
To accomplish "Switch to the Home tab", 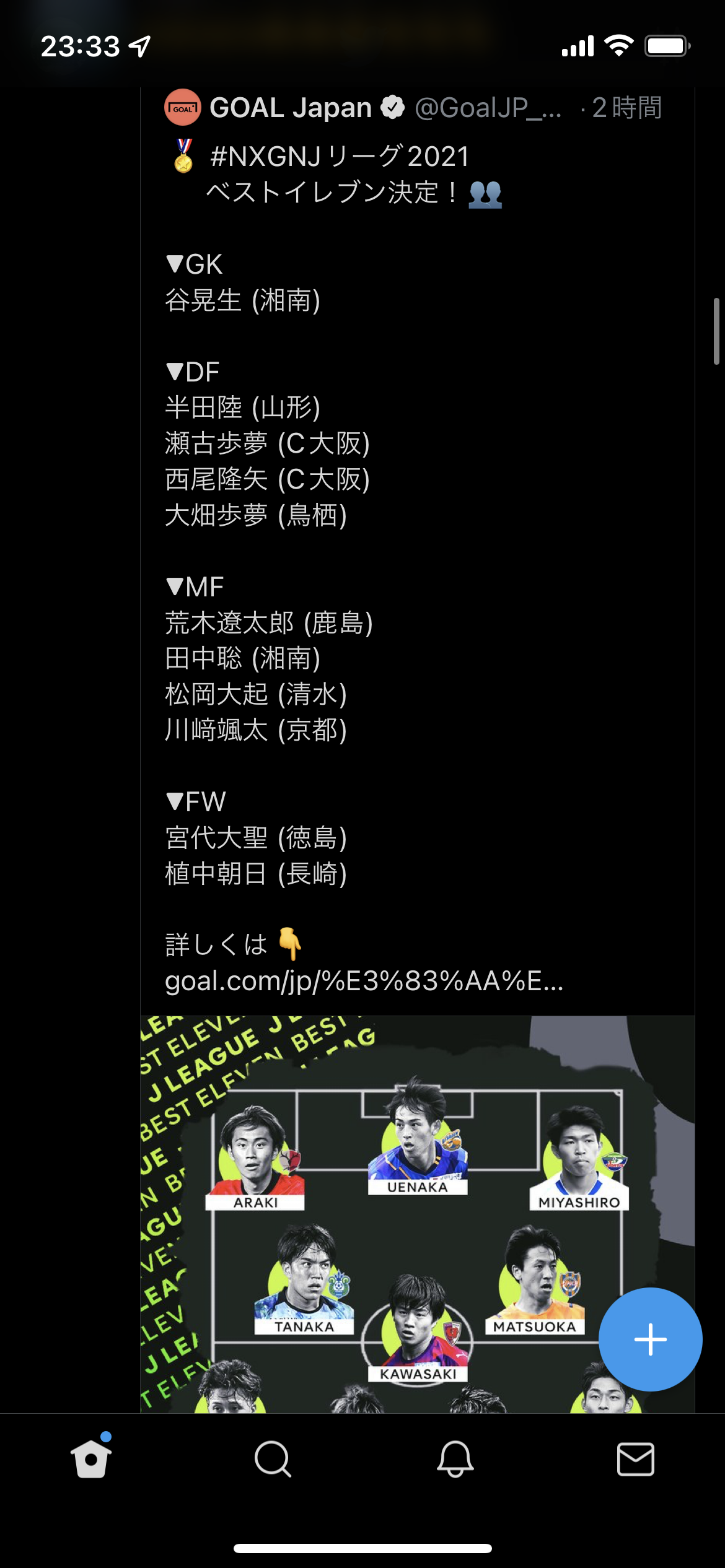I will tap(91, 1459).
